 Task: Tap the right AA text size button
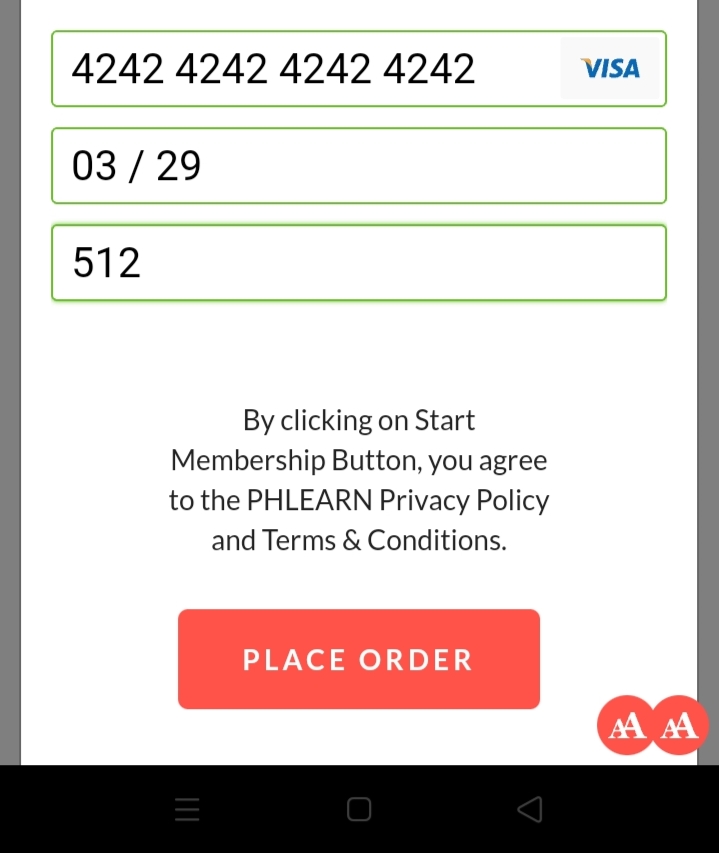click(x=681, y=725)
